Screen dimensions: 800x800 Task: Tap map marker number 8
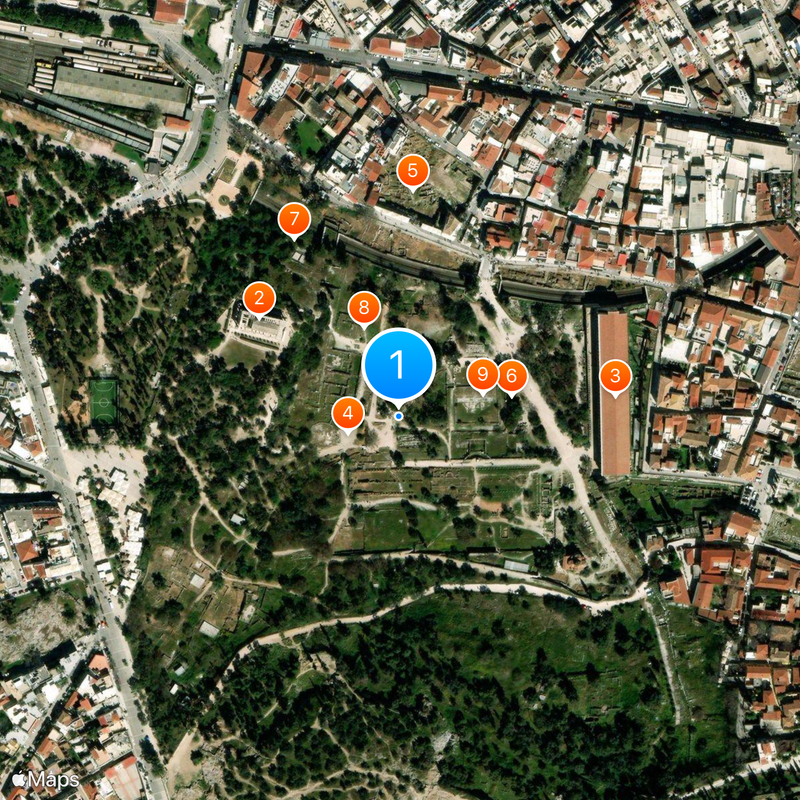[364, 308]
